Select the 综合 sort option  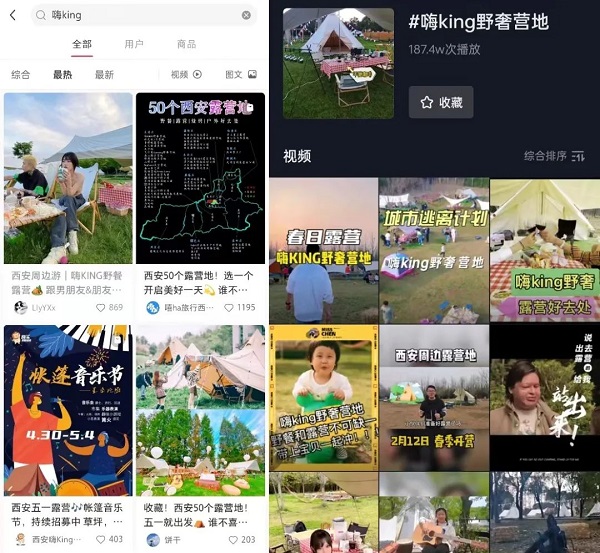(21, 75)
